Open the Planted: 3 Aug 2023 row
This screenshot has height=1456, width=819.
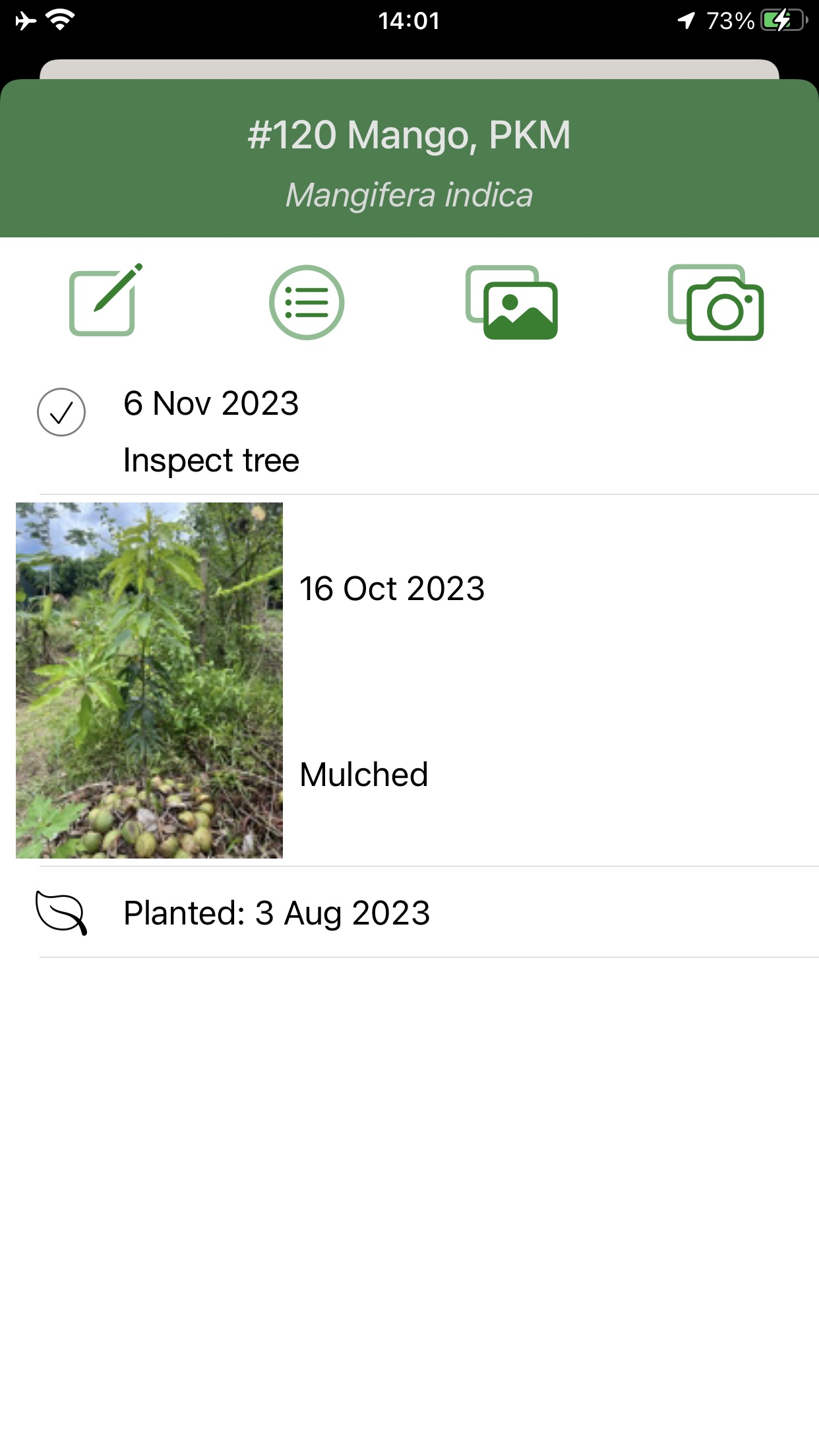409,913
